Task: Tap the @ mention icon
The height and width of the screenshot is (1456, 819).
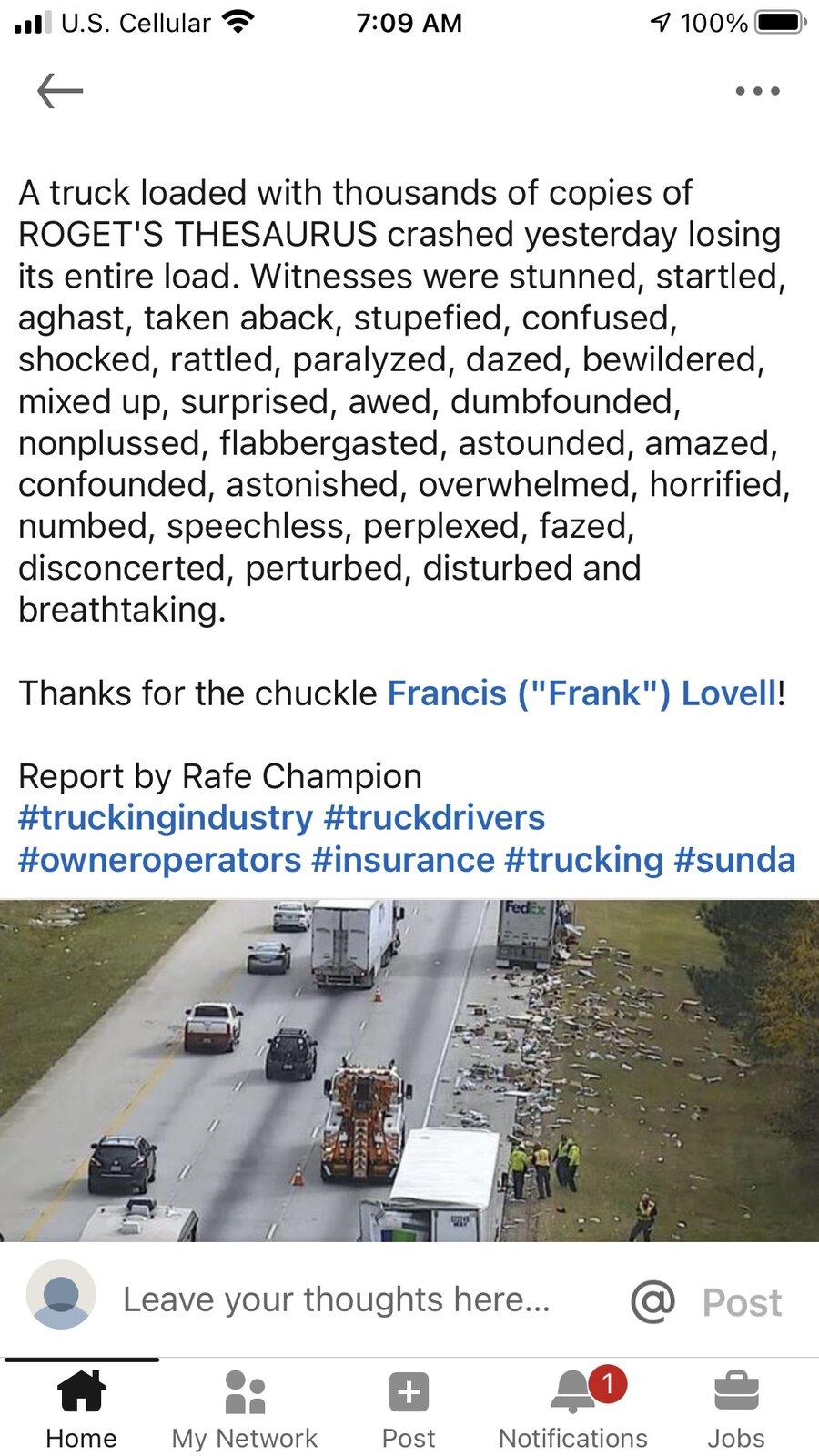Action: [652, 1301]
